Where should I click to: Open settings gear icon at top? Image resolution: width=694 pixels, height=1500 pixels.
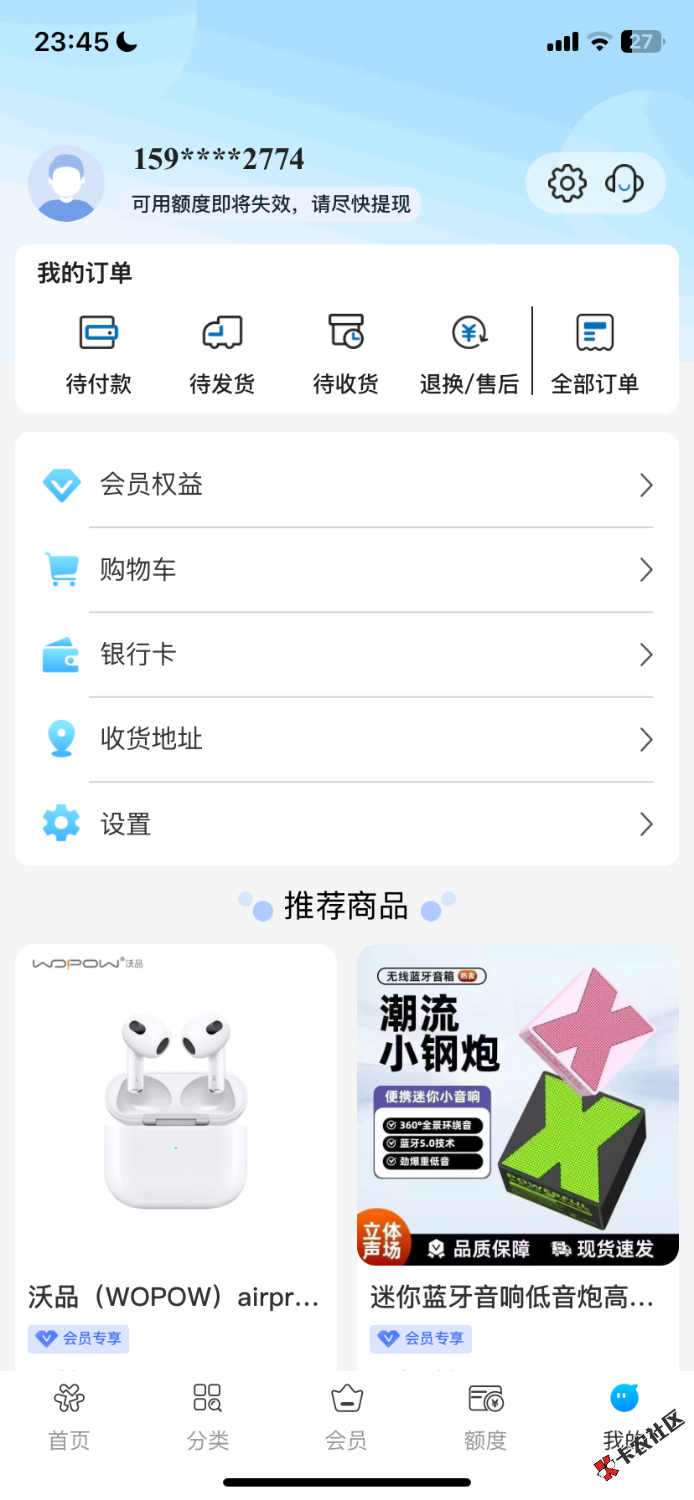pos(567,183)
